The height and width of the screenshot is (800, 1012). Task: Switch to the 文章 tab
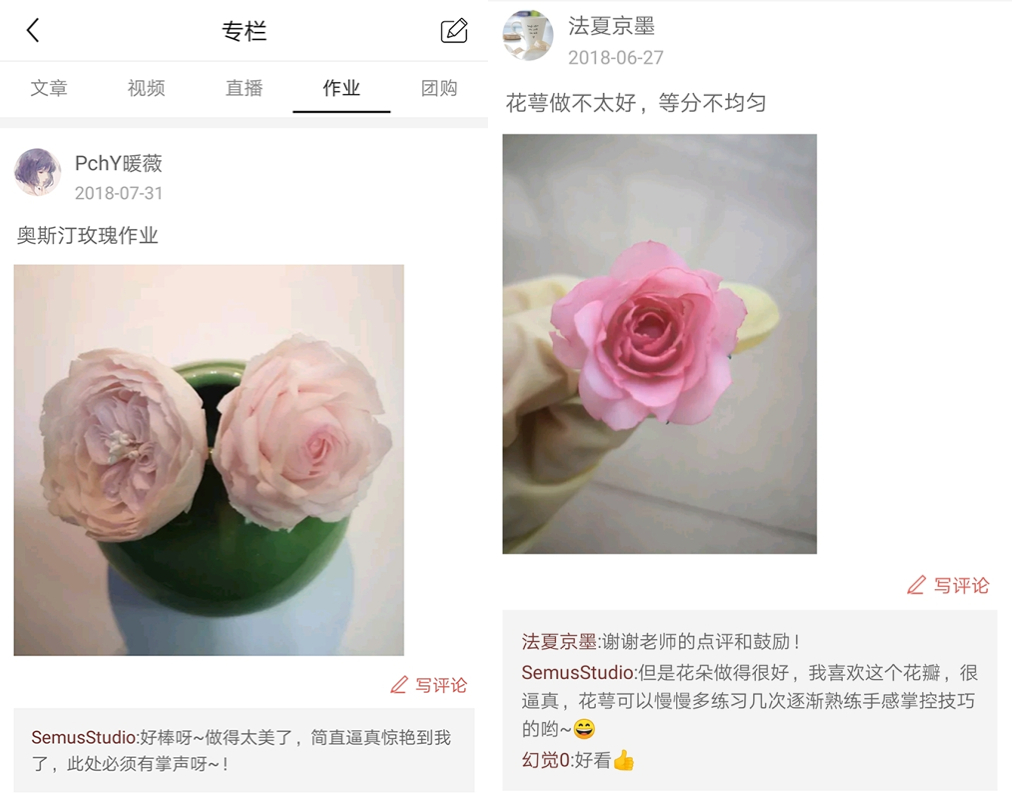[x=49, y=88]
